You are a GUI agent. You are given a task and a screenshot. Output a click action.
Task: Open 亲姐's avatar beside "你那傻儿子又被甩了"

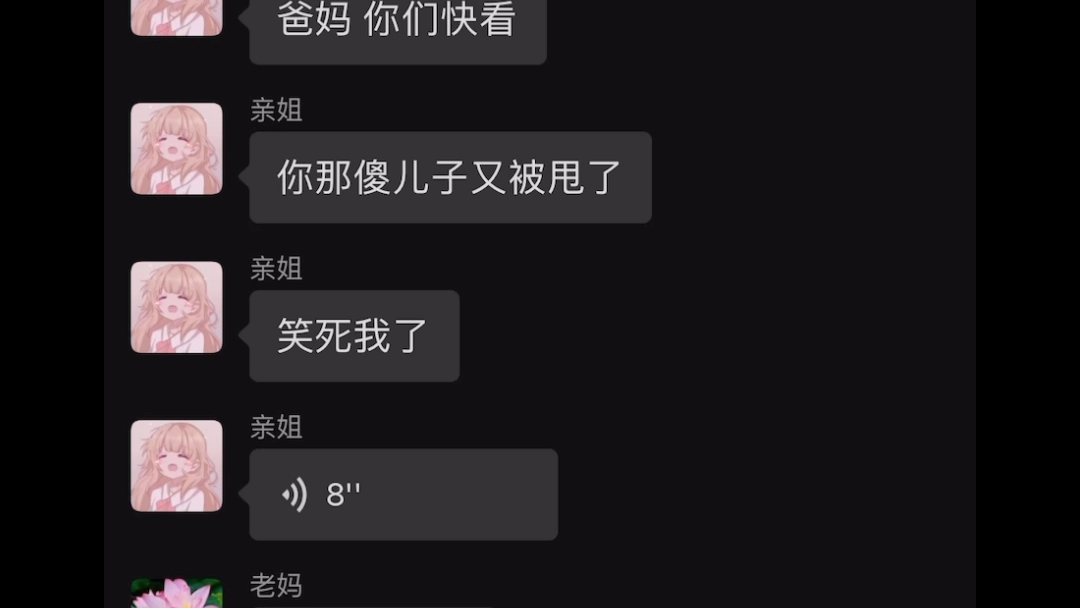[x=177, y=149]
